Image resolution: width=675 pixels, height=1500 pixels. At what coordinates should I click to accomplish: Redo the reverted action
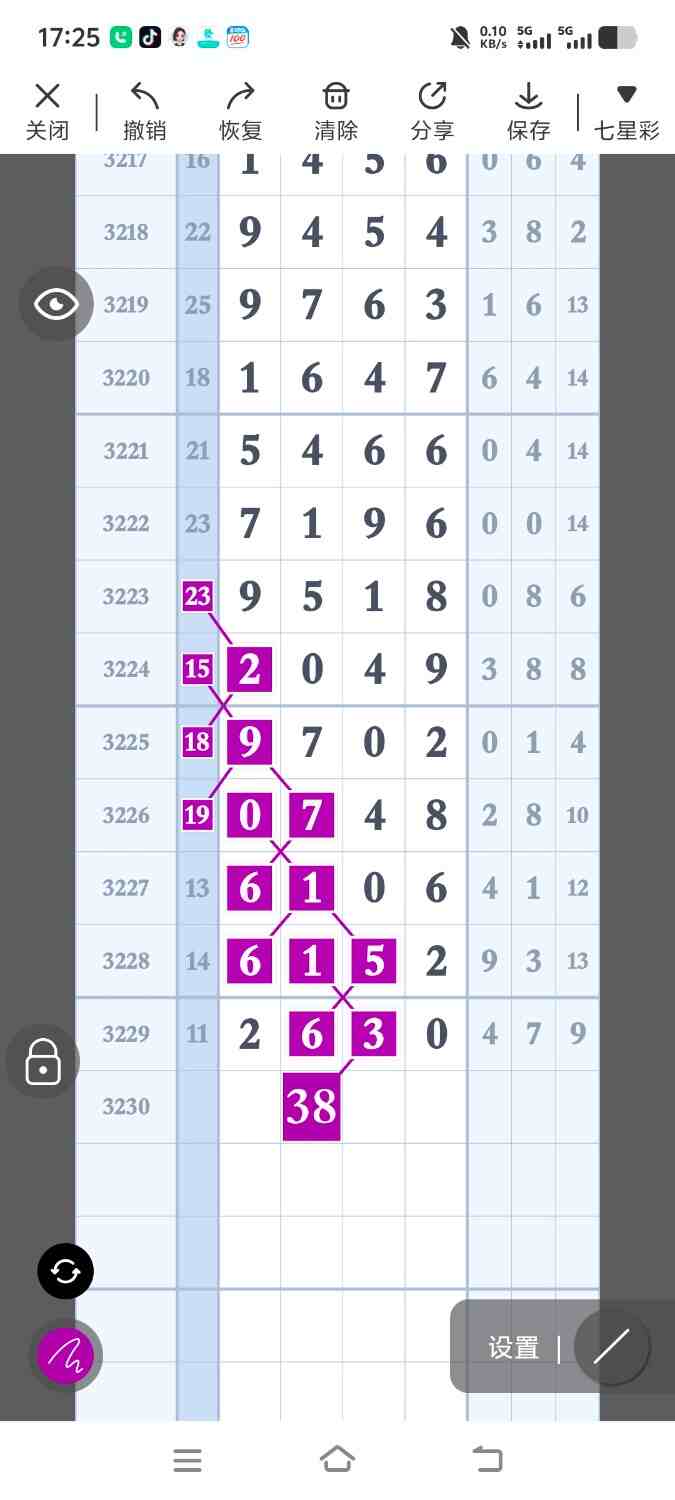coord(240,110)
